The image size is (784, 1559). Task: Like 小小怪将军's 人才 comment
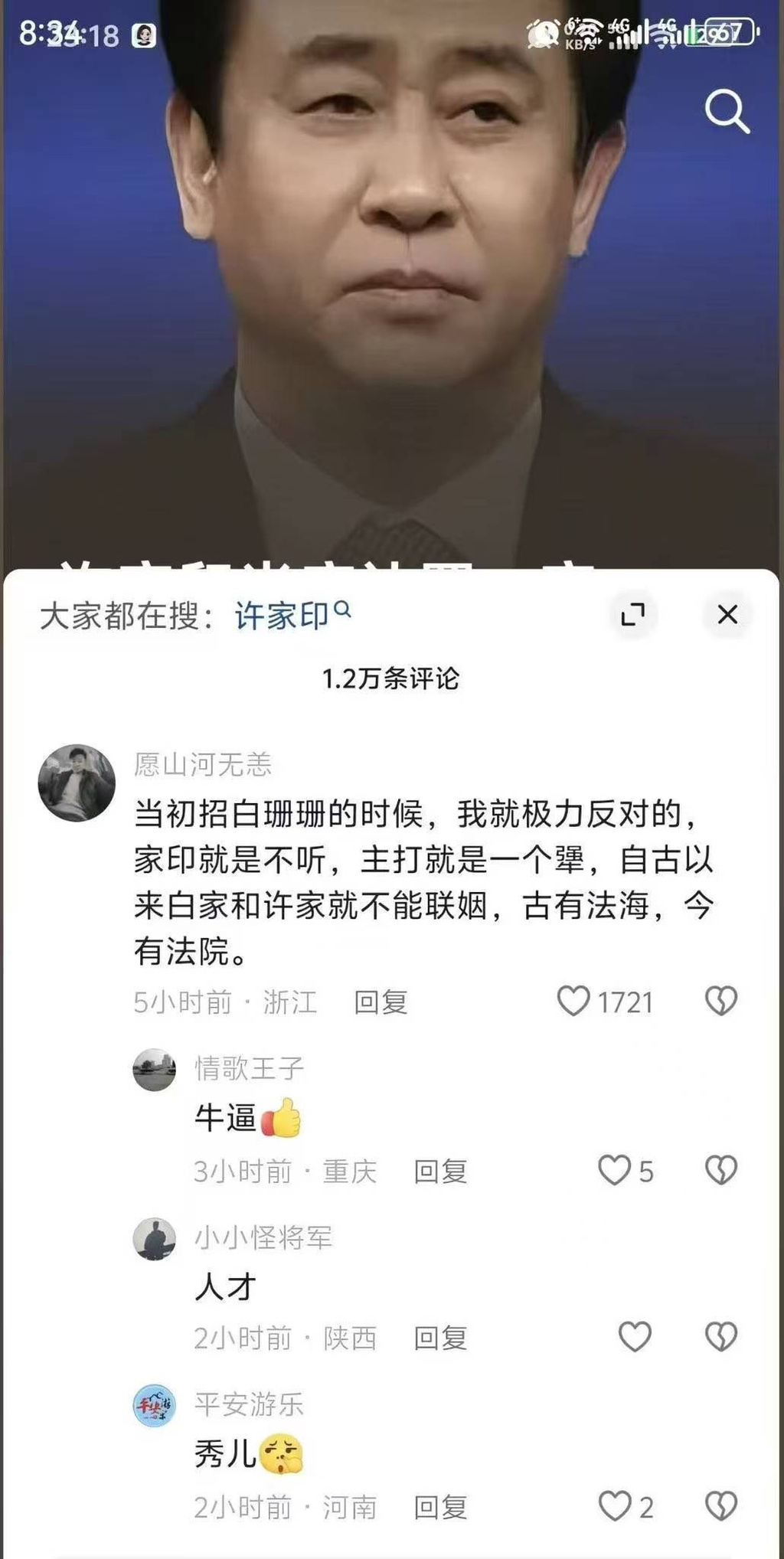pos(635,1337)
